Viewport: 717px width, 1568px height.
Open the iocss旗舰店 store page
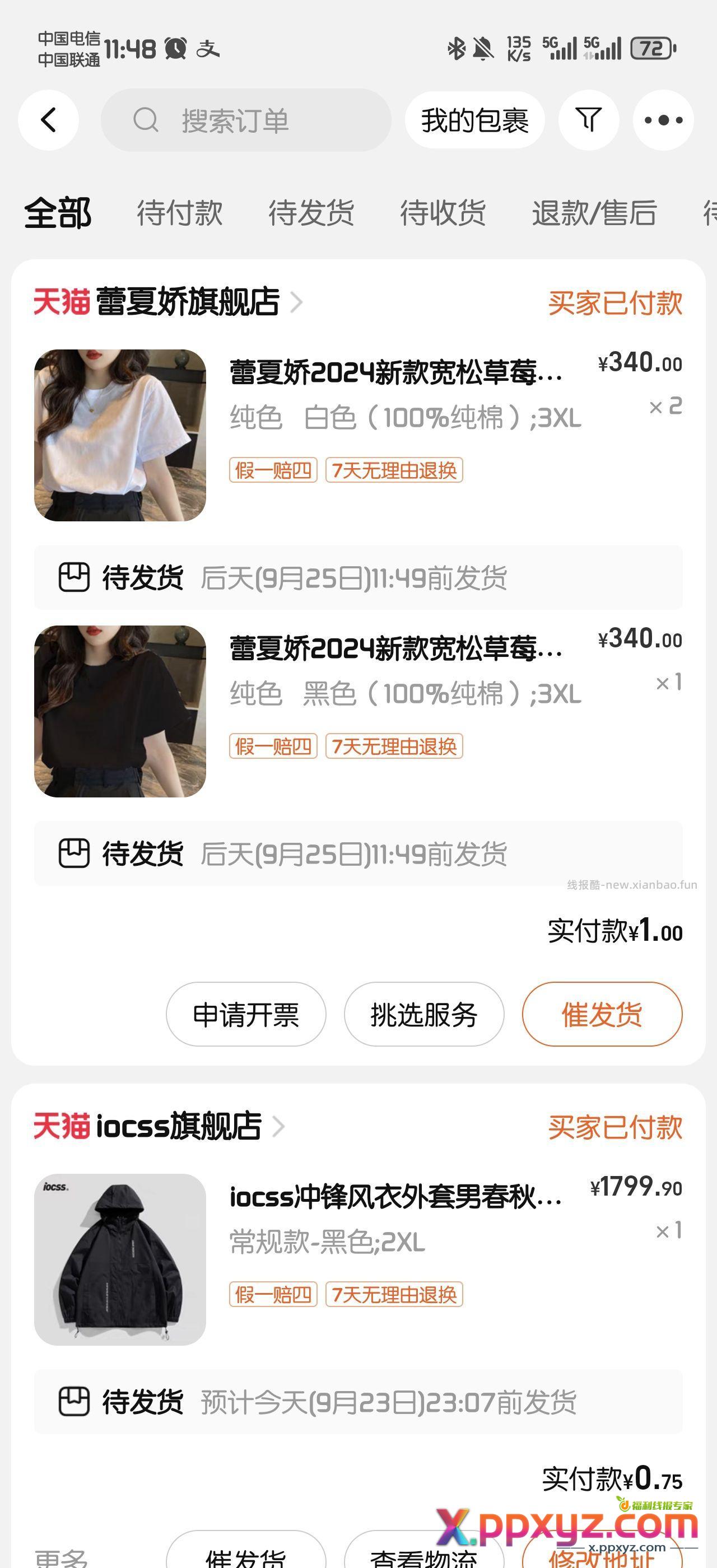178,1126
